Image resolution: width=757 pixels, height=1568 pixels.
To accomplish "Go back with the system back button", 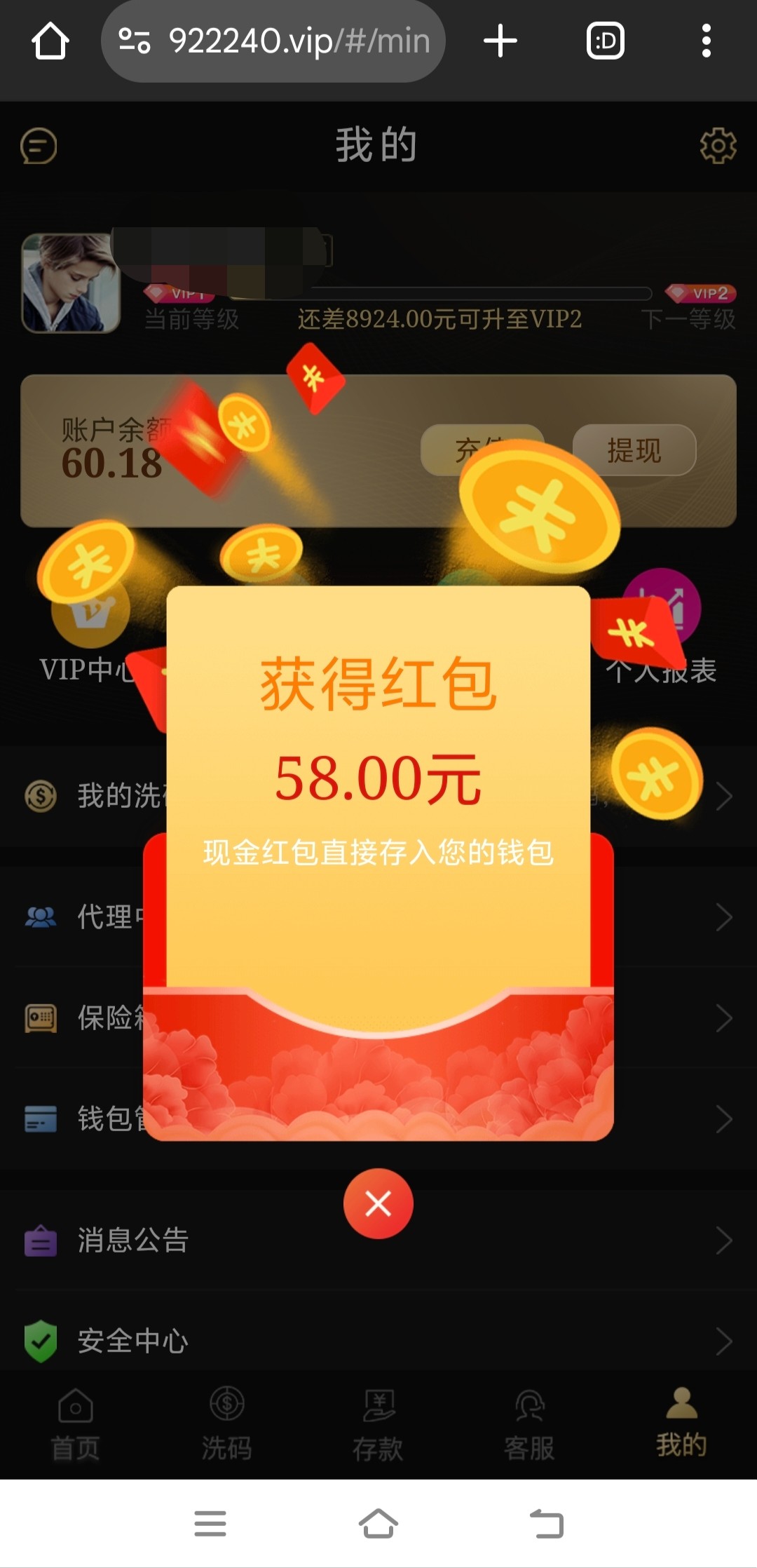I will coord(547,1523).
